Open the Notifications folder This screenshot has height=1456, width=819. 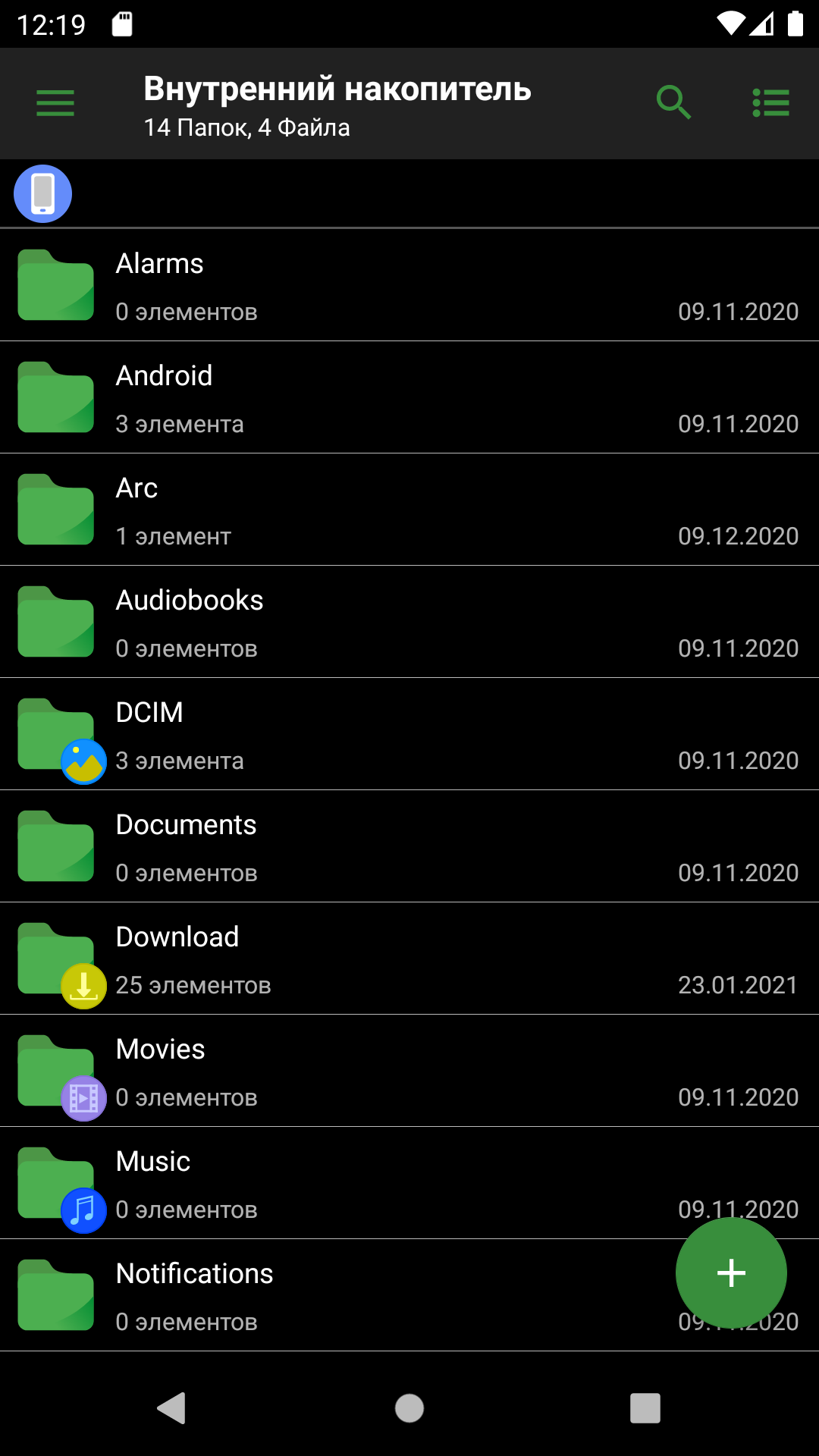pyautogui.click(x=409, y=1295)
